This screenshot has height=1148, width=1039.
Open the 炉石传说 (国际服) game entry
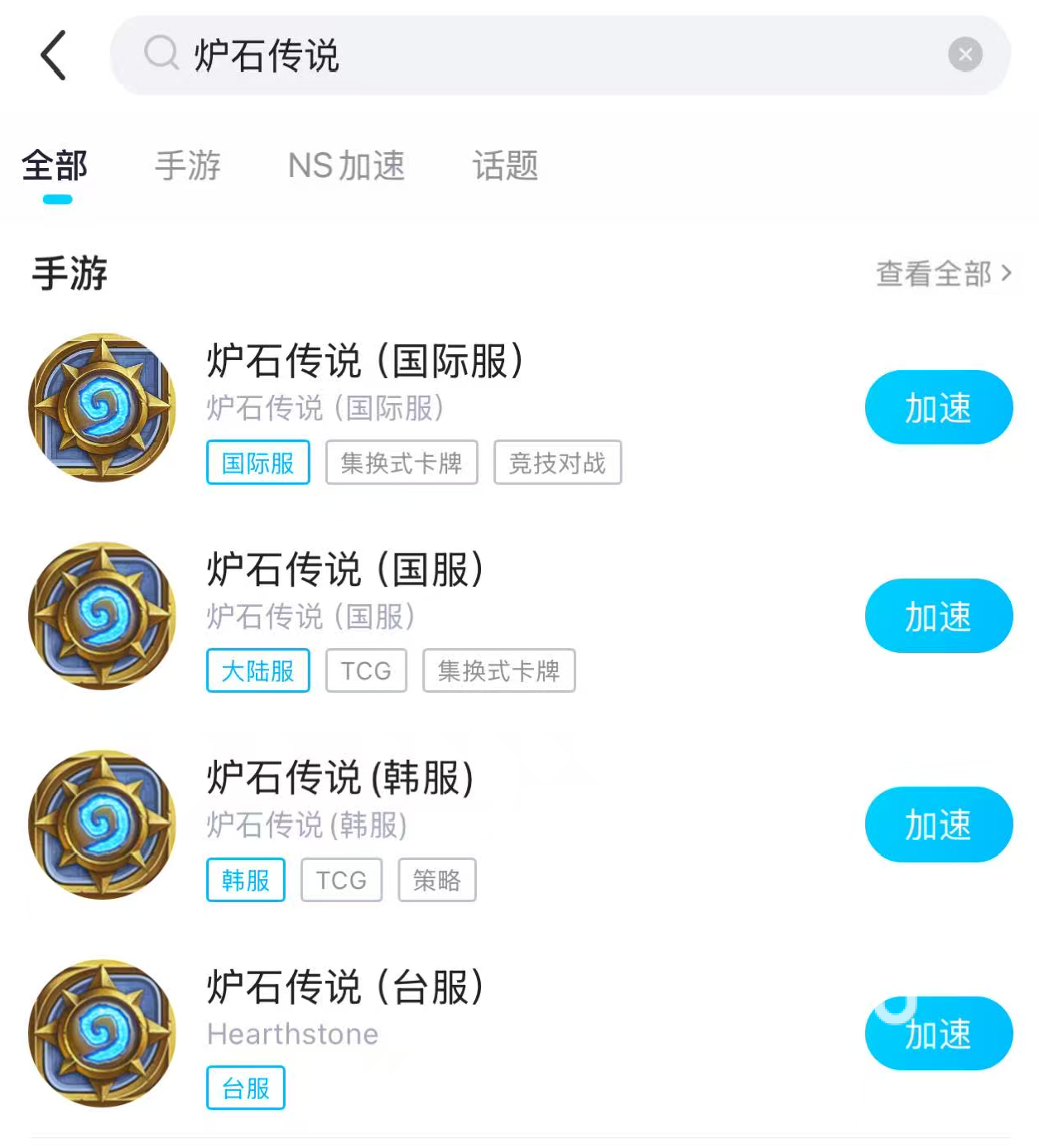pos(364,363)
